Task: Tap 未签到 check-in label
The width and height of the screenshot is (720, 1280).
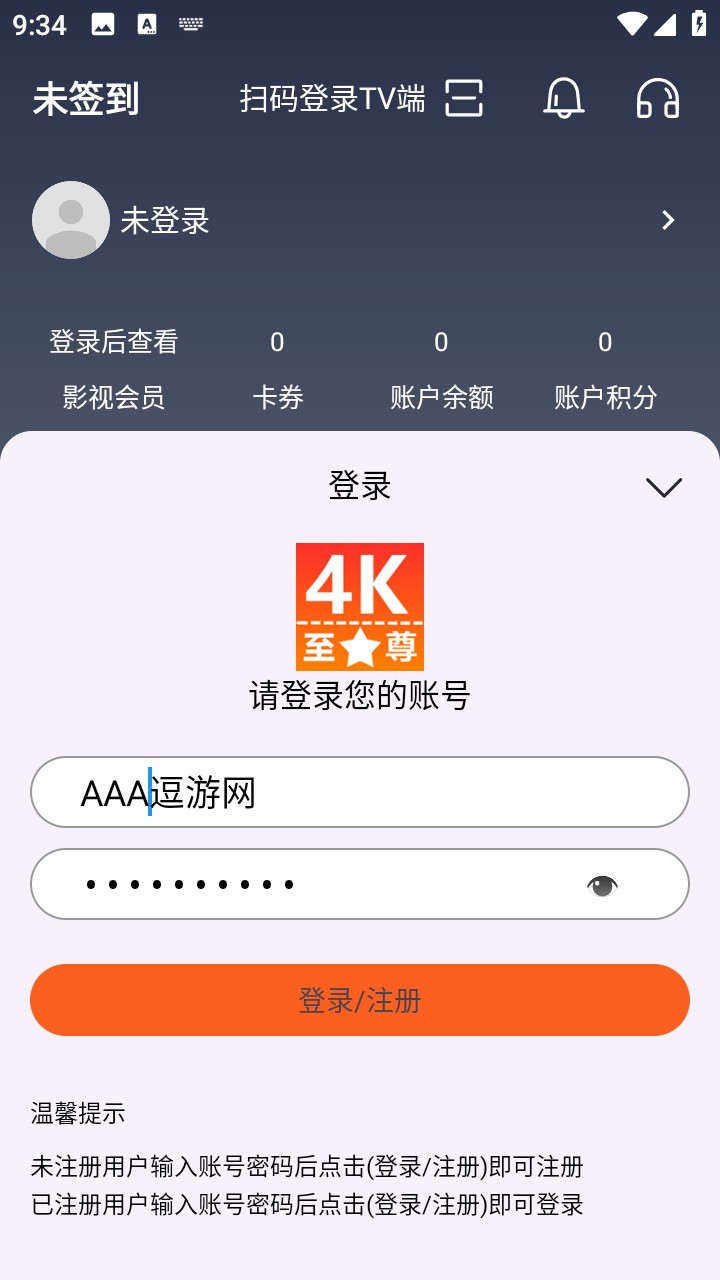Action: pos(86,99)
